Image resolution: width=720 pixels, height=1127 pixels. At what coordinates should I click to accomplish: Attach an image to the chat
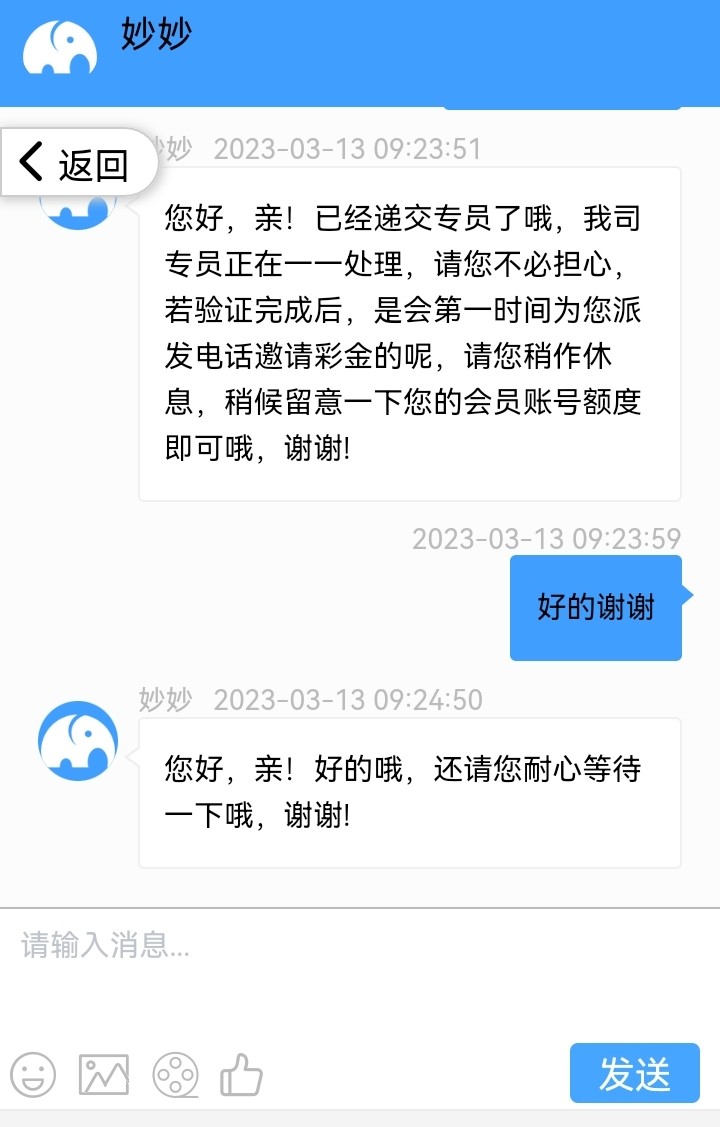coord(104,1075)
